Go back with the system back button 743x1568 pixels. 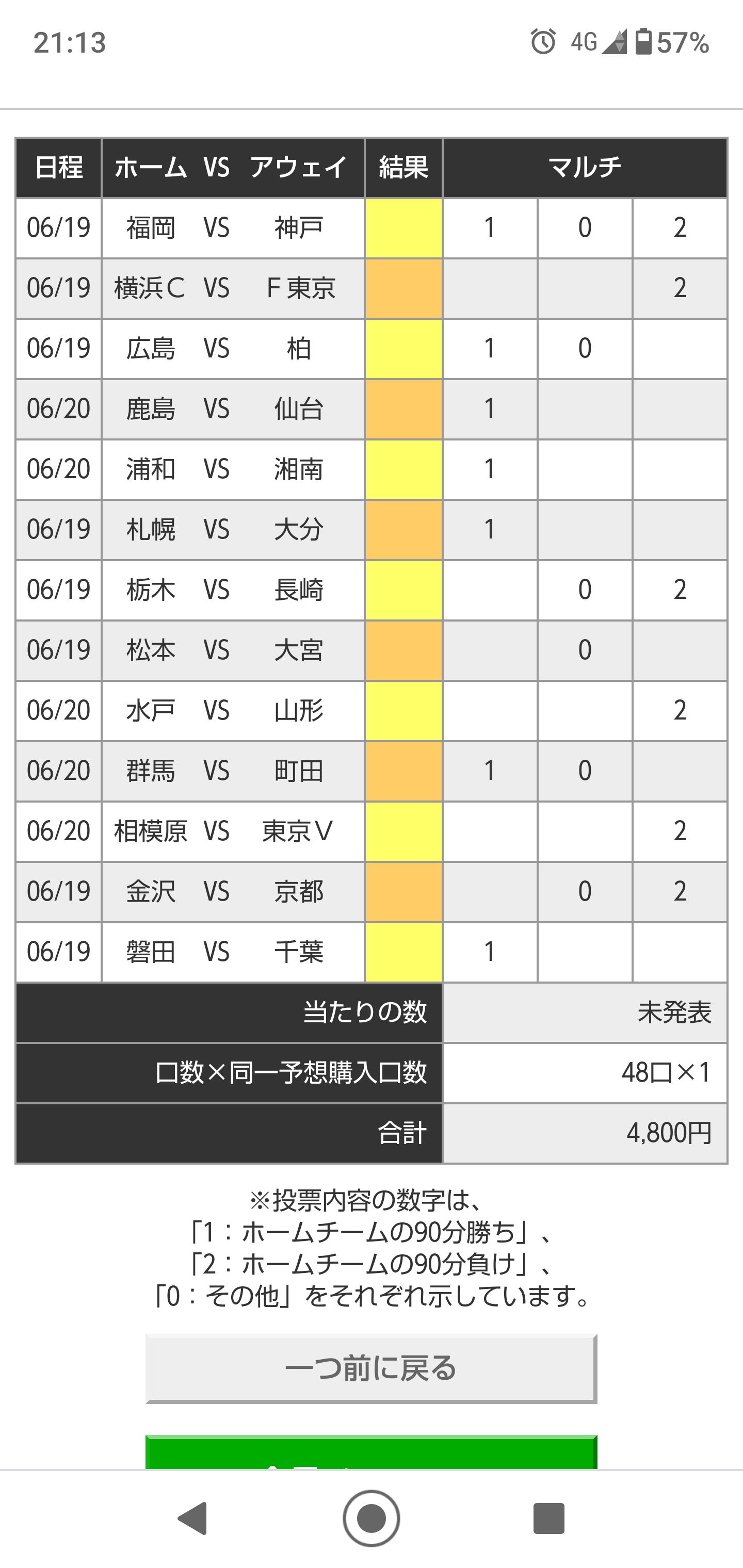193,1518
